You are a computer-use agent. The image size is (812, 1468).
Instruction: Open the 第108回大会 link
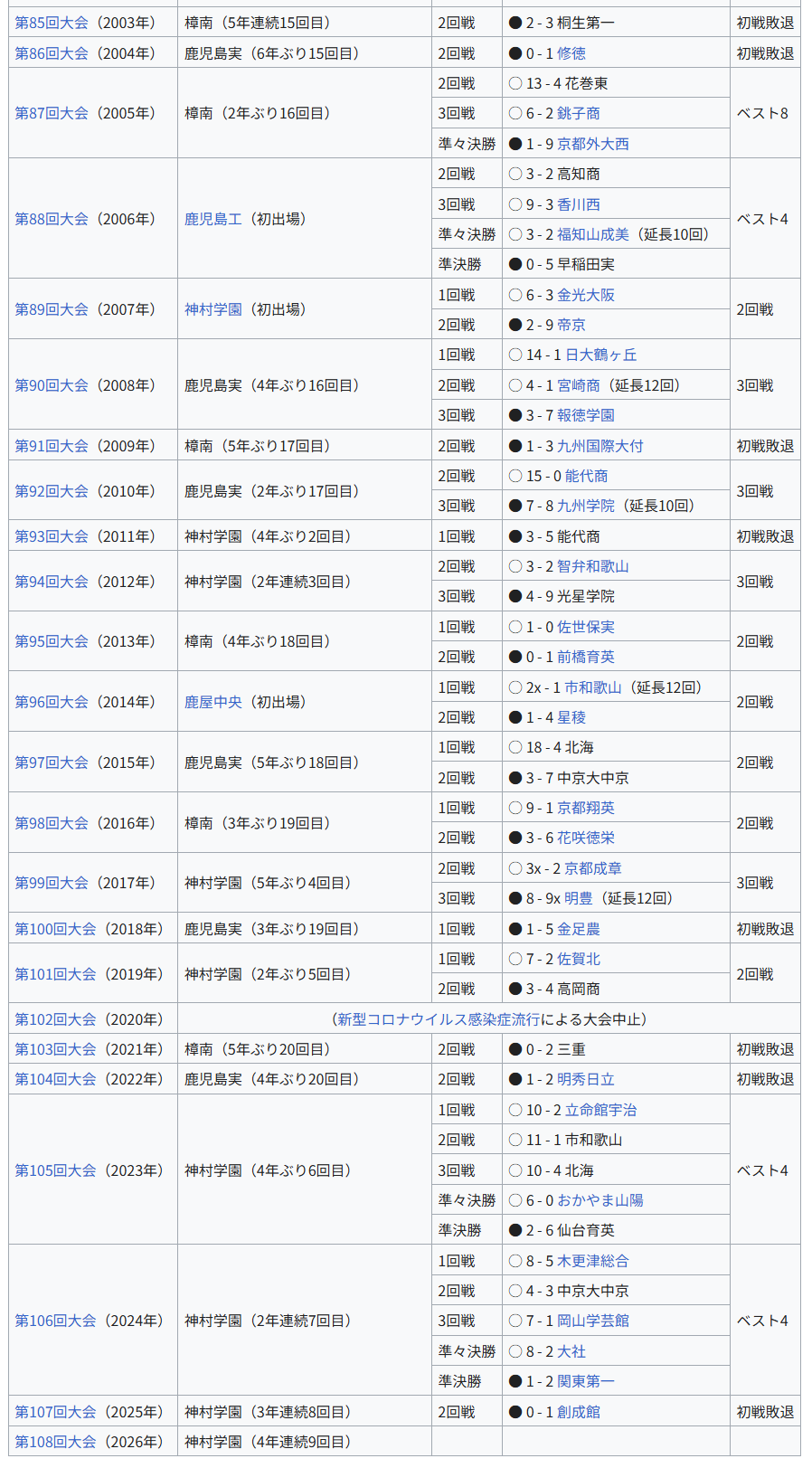(x=55, y=1442)
